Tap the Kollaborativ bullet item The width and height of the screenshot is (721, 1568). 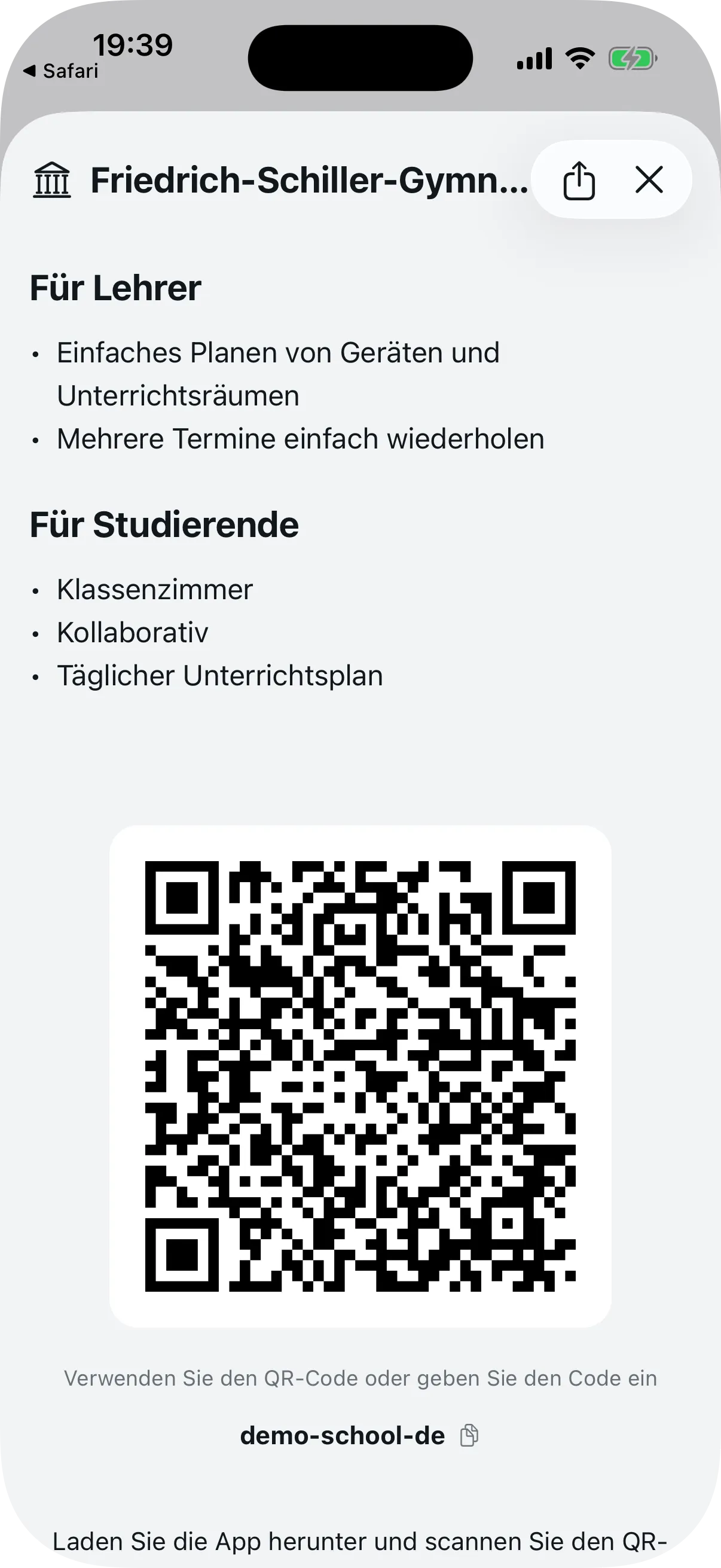pos(132,632)
